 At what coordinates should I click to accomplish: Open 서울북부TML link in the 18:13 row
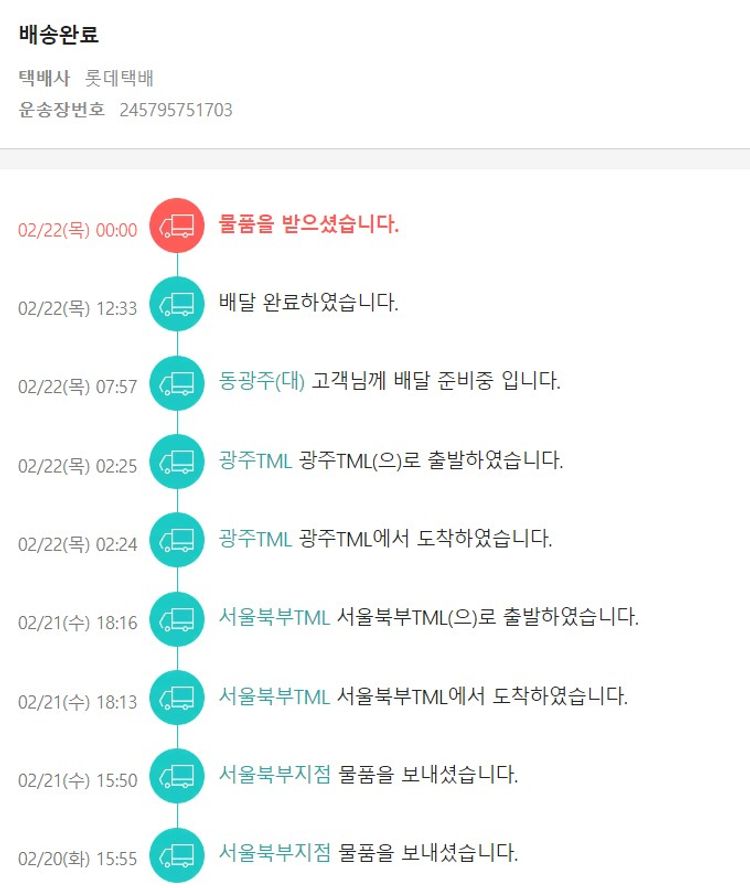274,696
